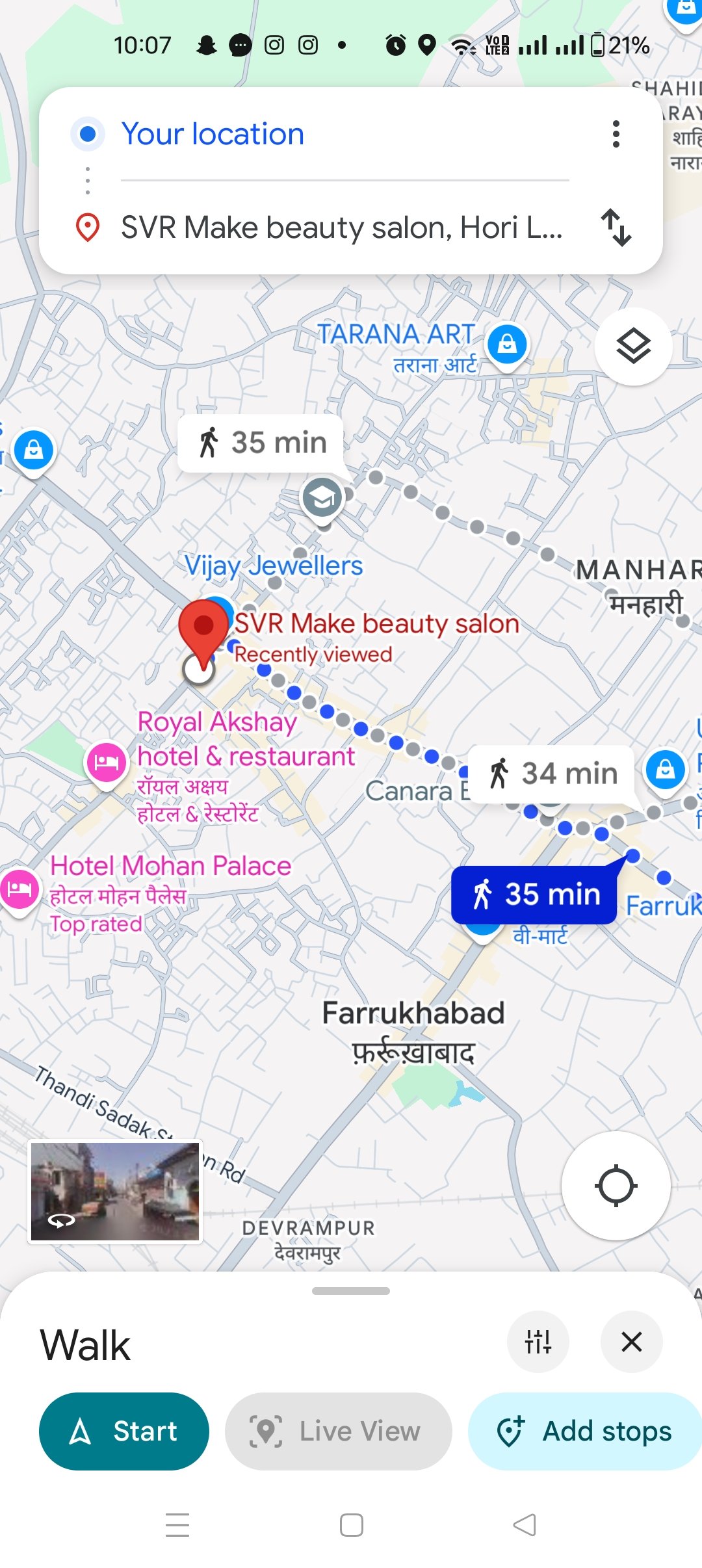
Task: Swap start and destination locations
Action: pos(616,228)
